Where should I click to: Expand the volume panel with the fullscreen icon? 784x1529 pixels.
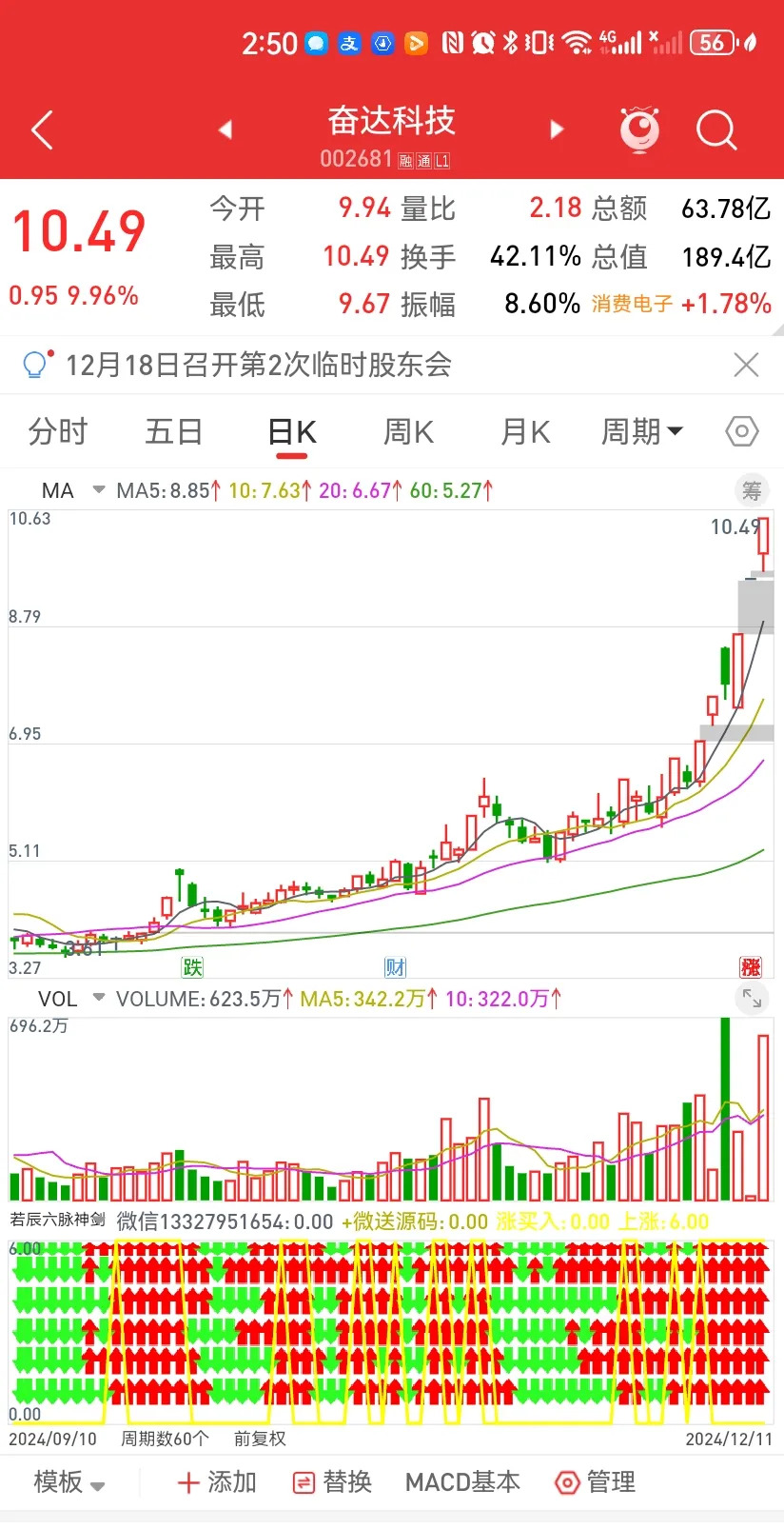pyautogui.click(x=752, y=998)
